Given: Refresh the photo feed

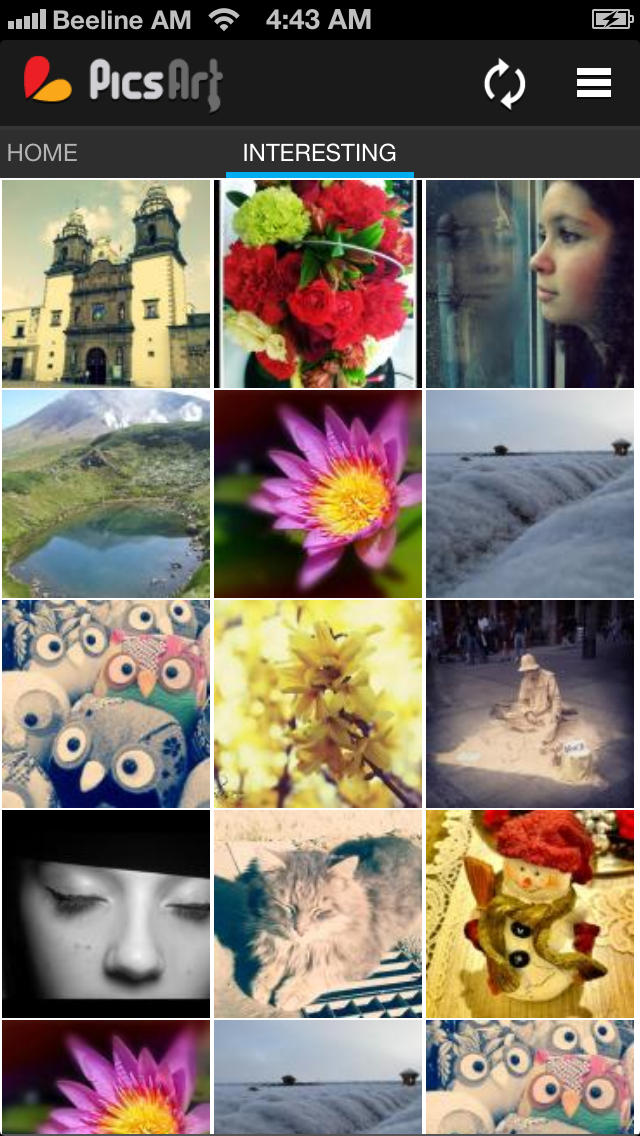Looking at the screenshot, I should (x=504, y=84).
